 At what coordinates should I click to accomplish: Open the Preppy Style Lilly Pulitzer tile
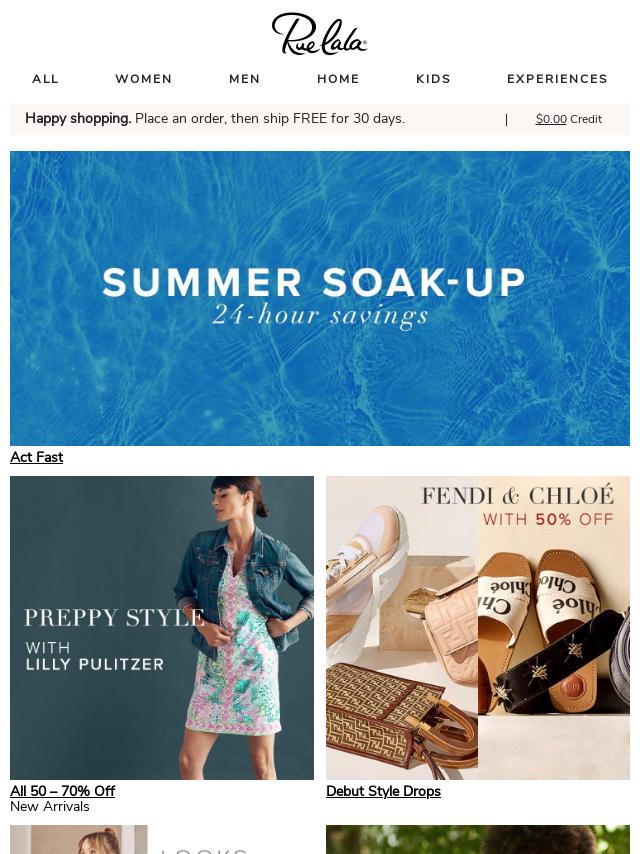(162, 627)
